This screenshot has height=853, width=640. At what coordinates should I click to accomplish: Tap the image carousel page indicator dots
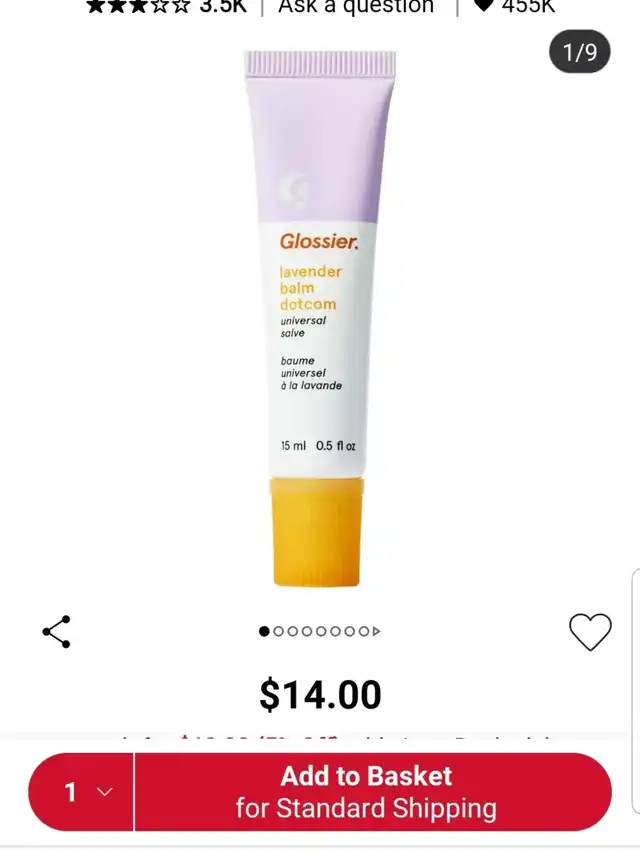pos(320,631)
